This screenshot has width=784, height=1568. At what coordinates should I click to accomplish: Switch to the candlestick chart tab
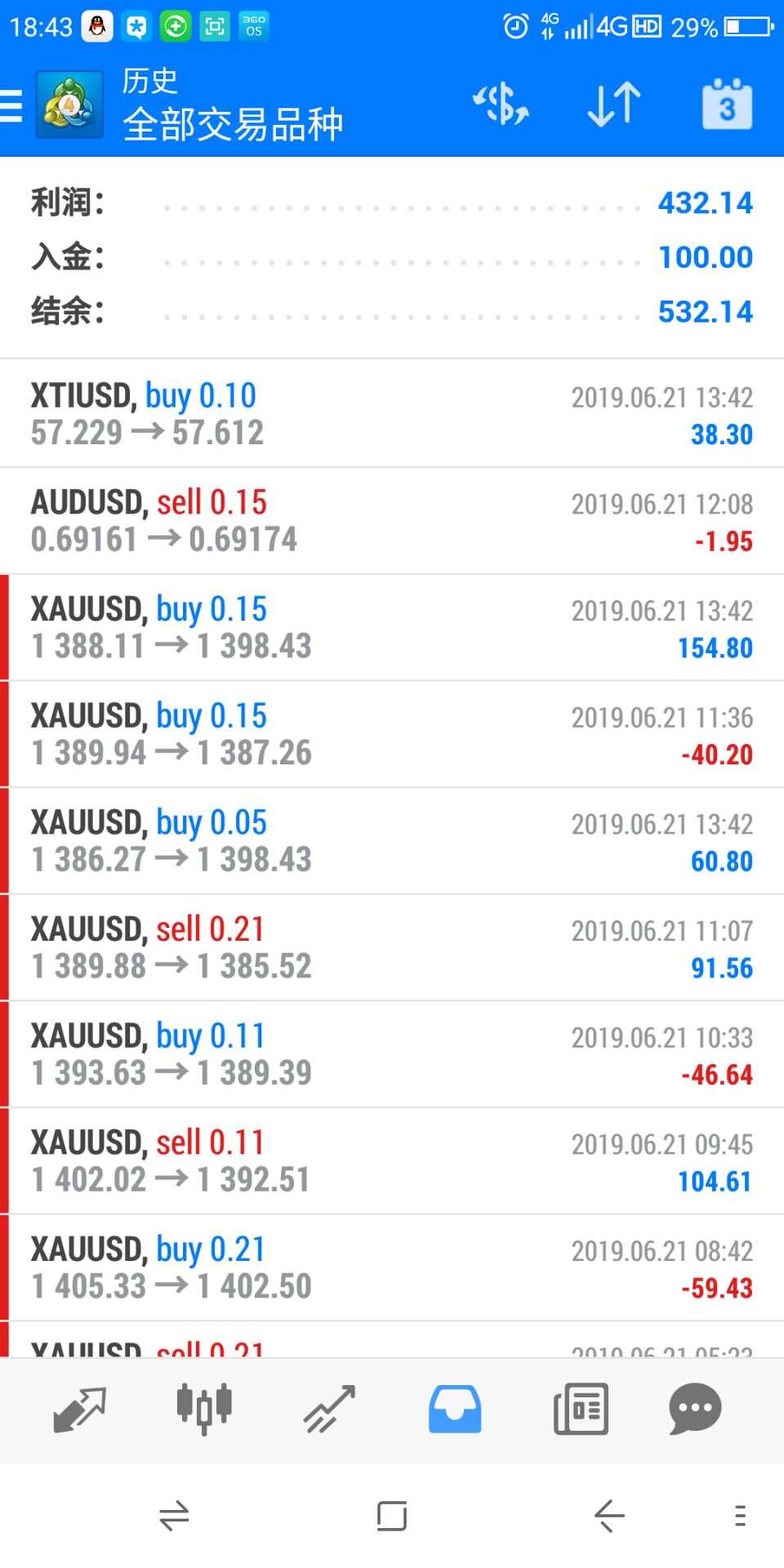tap(204, 1409)
